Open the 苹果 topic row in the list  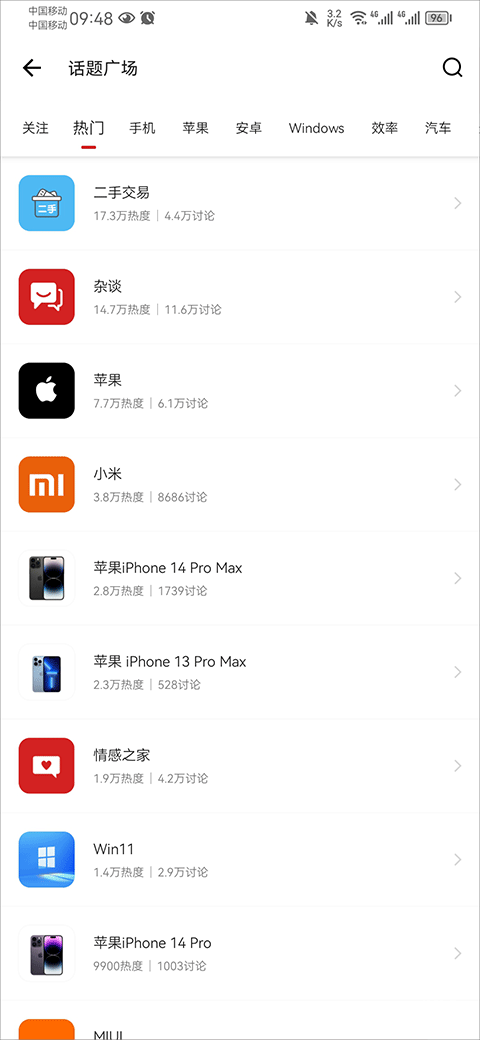tap(240, 391)
